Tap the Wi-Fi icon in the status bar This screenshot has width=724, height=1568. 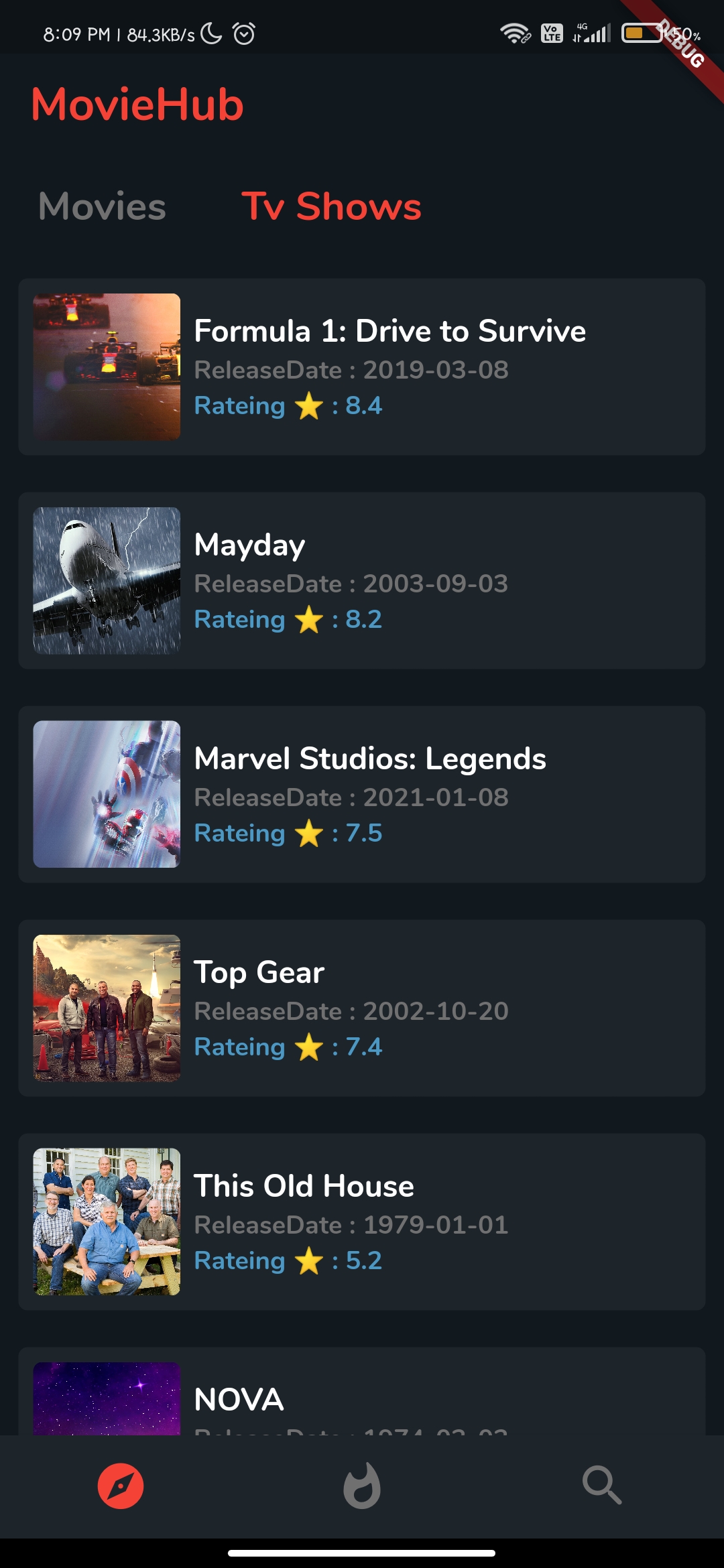tap(514, 34)
